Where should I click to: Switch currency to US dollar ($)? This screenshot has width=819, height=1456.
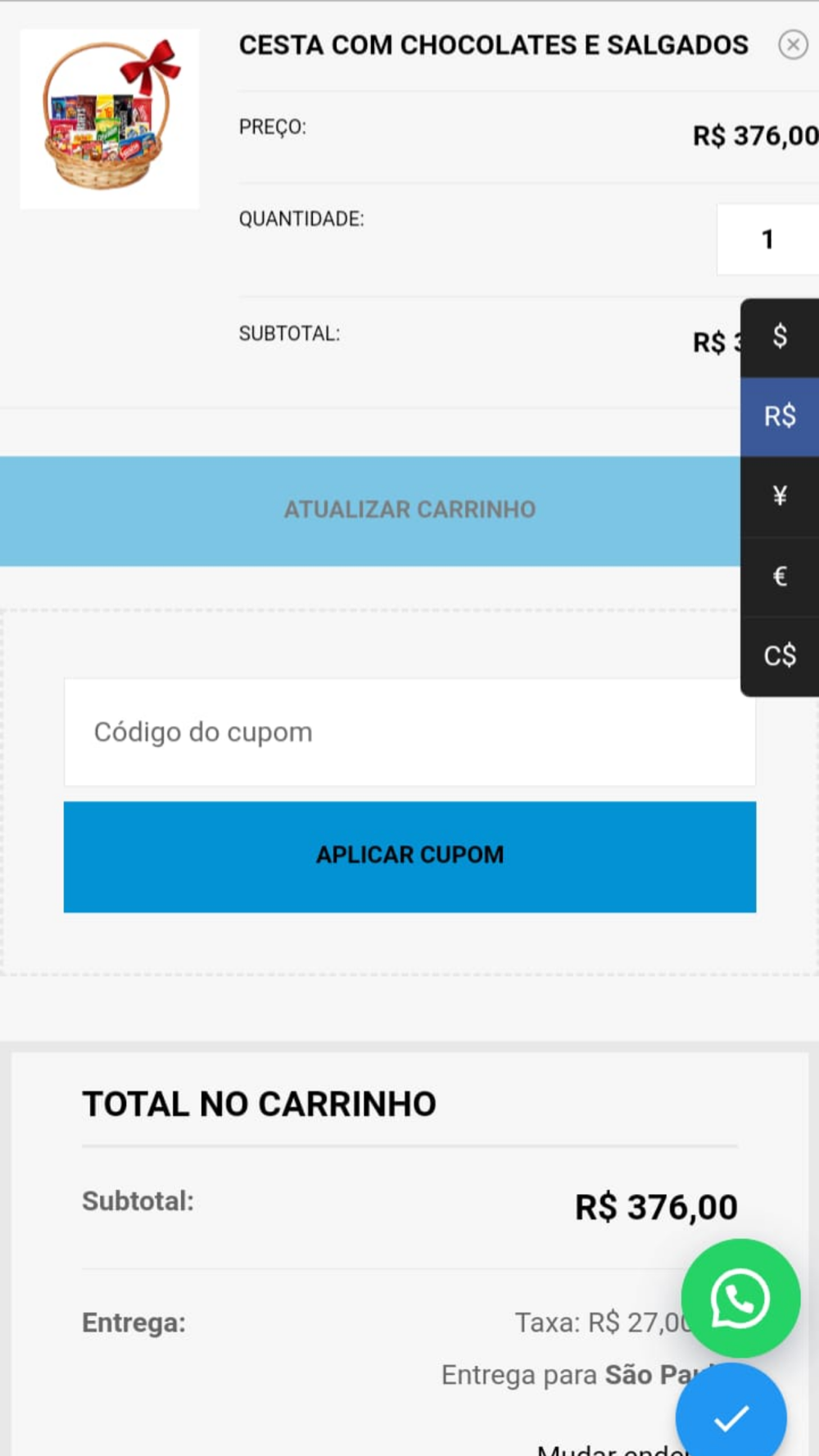click(x=780, y=337)
